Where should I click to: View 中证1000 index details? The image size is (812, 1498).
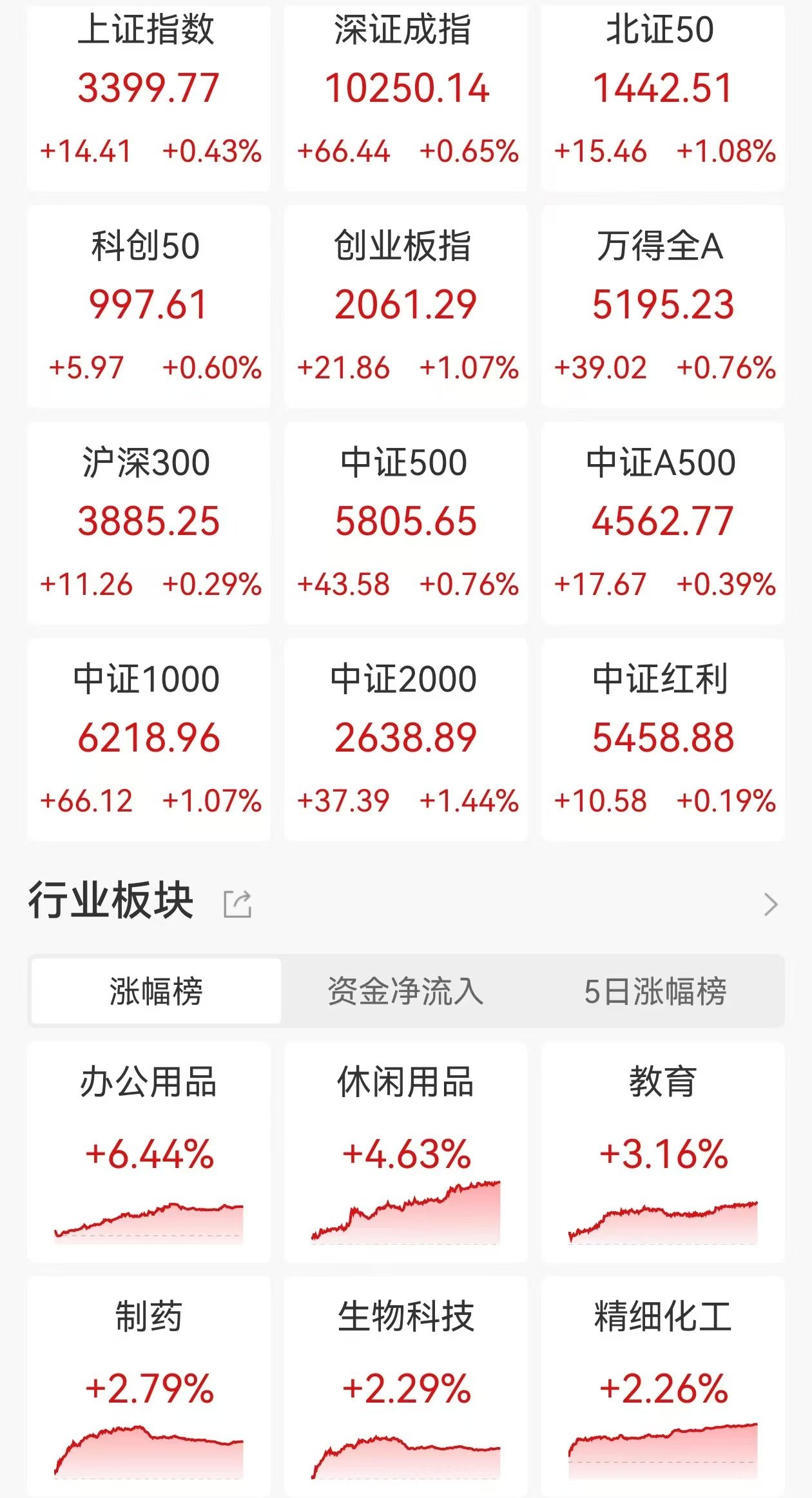149,739
